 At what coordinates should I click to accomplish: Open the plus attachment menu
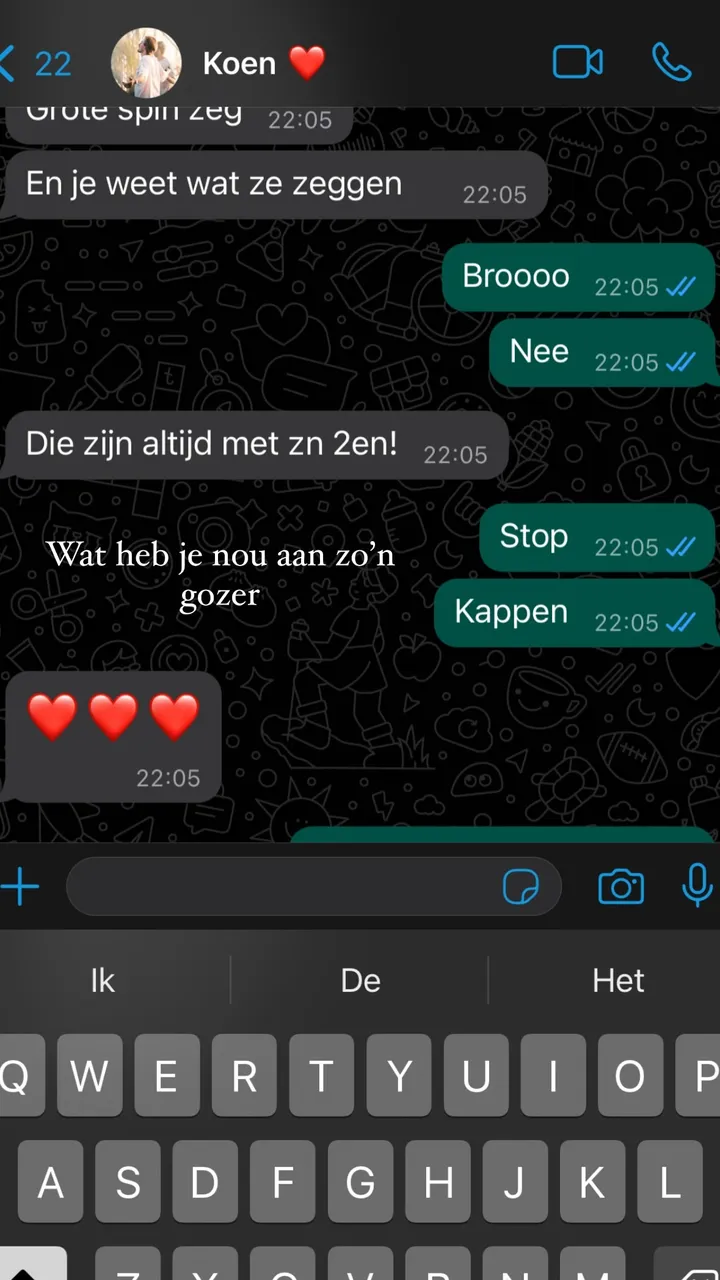[x=20, y=886]
